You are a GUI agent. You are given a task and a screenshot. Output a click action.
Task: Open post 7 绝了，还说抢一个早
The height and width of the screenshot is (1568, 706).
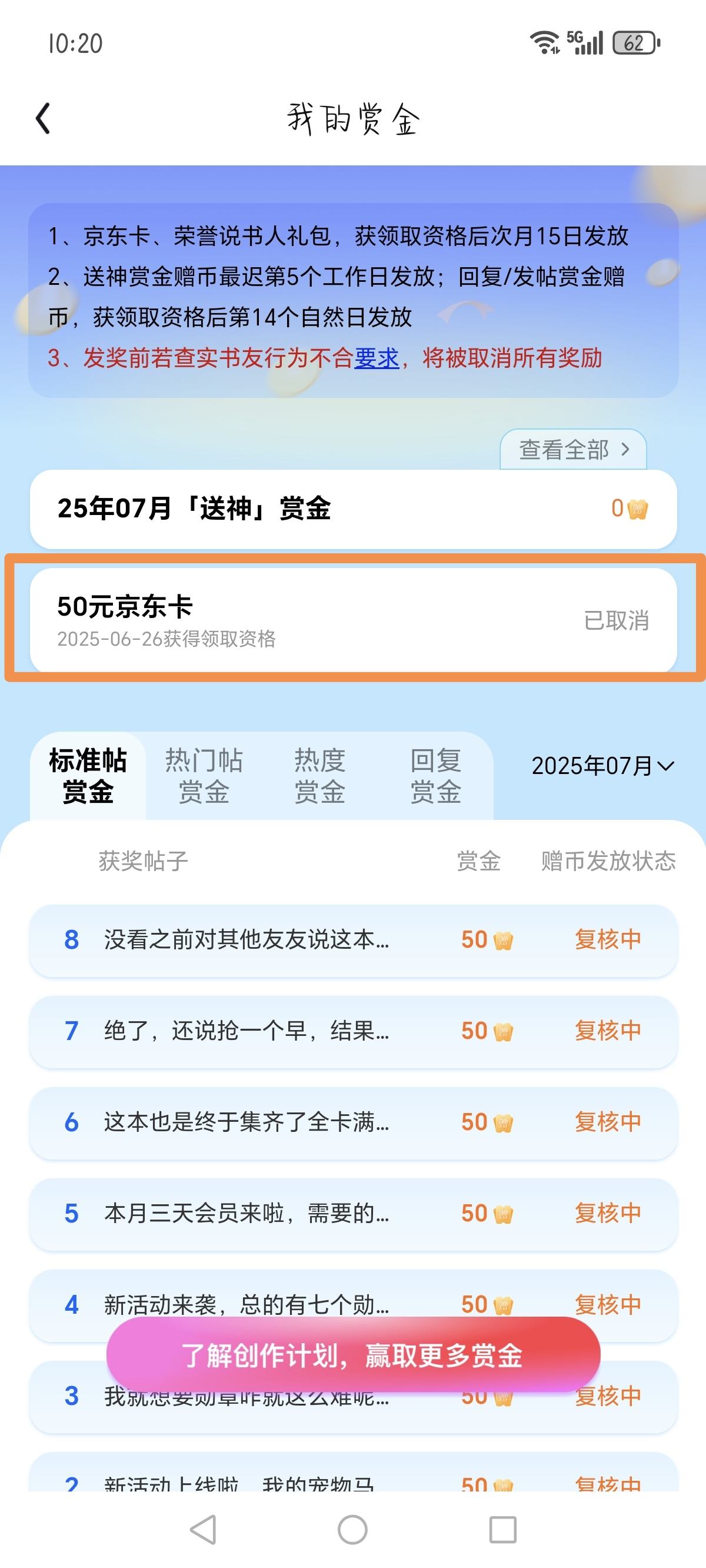coord(353,1032)
